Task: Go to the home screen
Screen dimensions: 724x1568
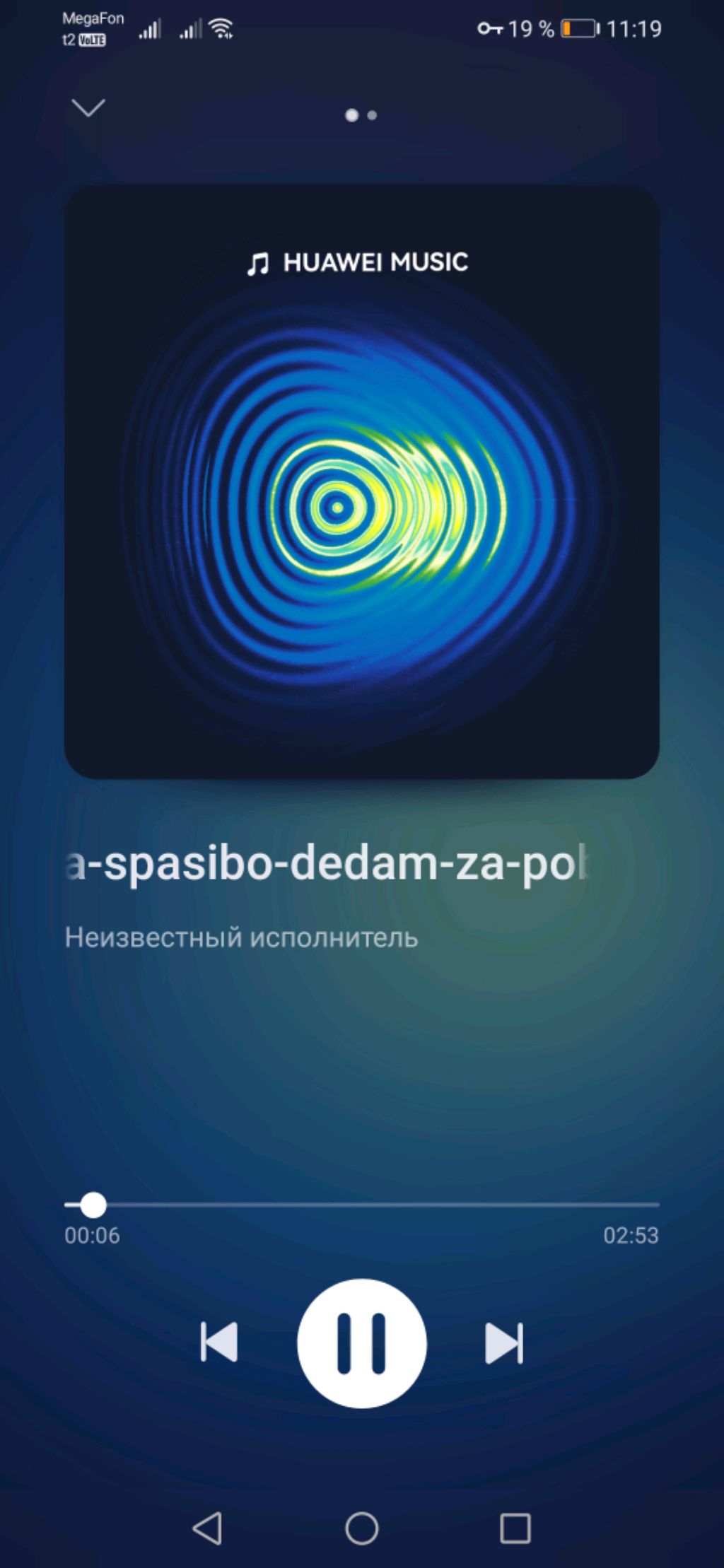Action: pos(362,1528)
